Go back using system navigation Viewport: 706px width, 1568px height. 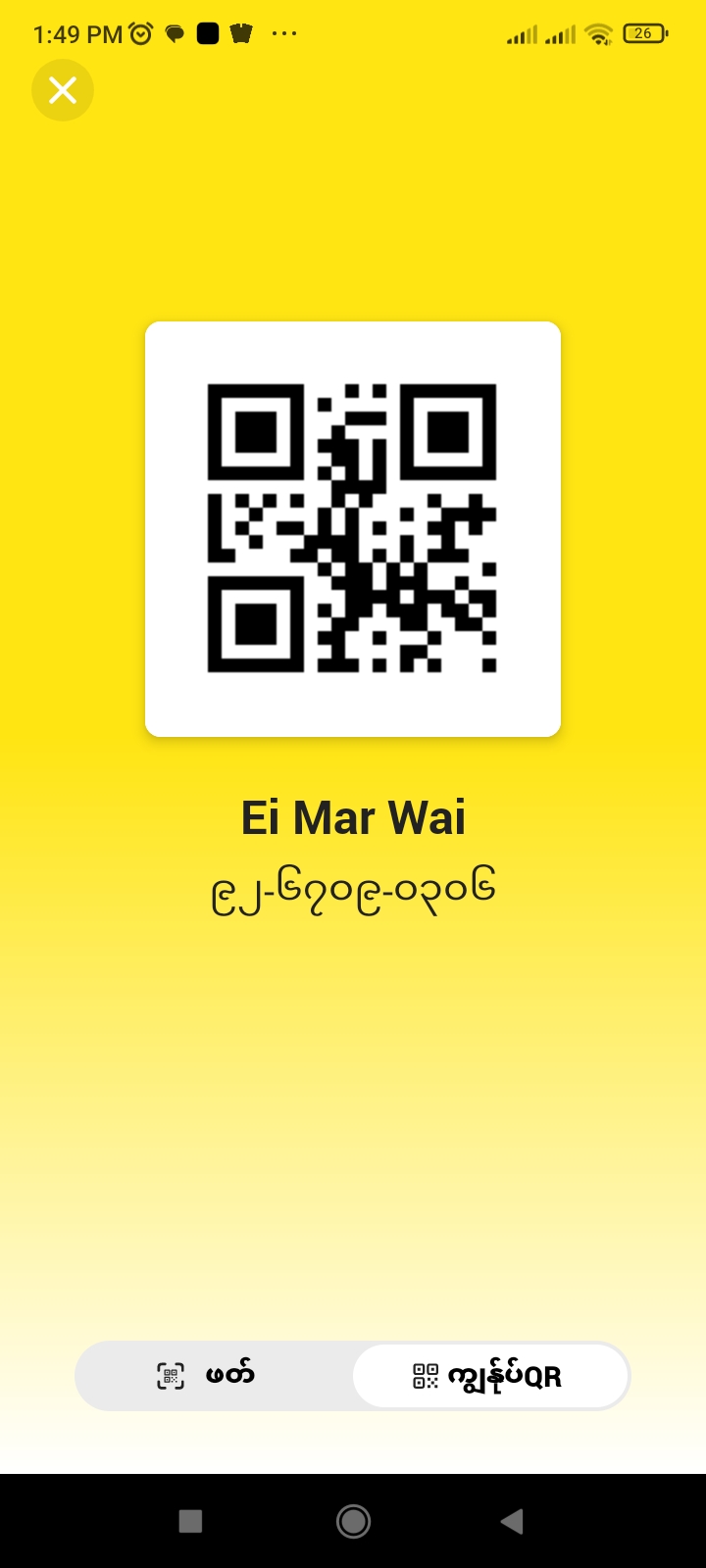point(511,1521)
